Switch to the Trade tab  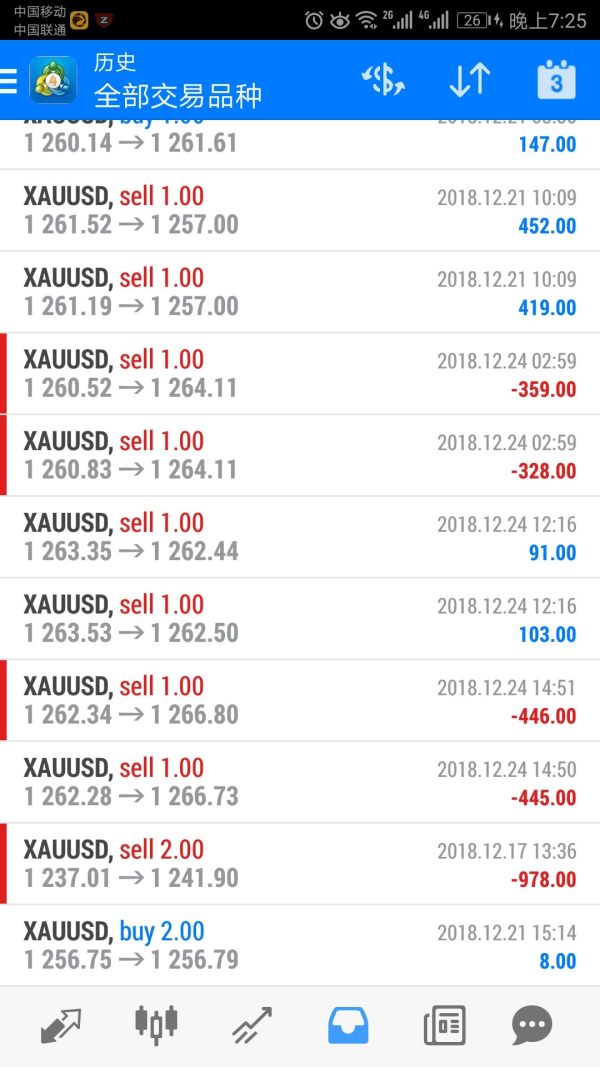click(x=252, y=1025)
